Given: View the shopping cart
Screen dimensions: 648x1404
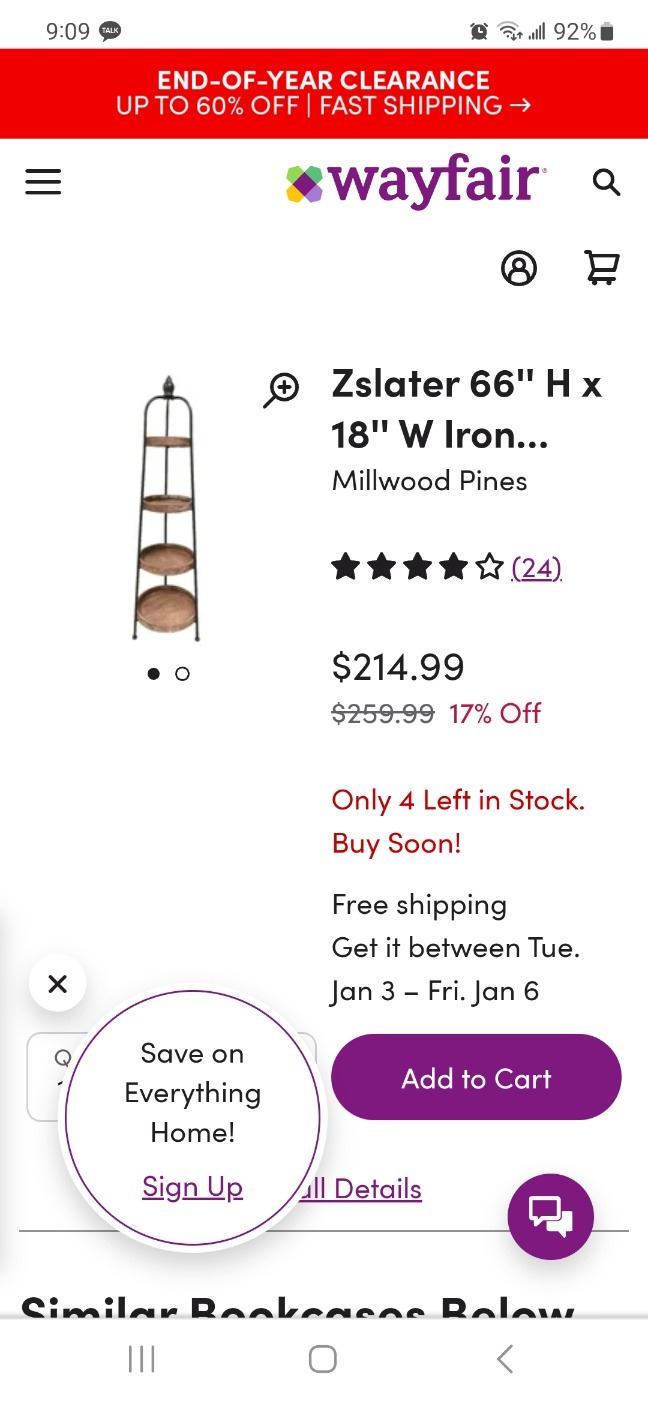Looking at the screenshot, I should coord(602,268).
